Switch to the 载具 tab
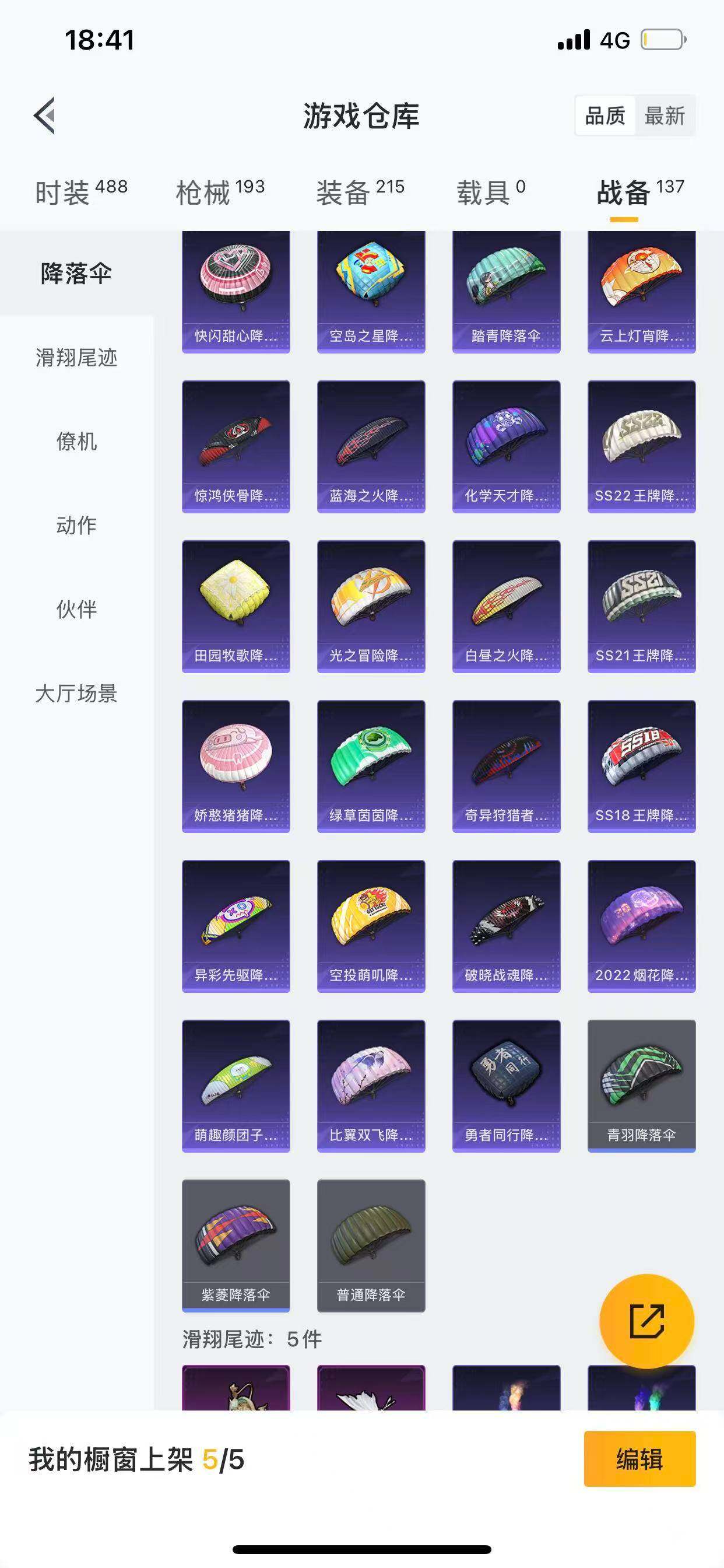724x1568 pixels. tap(490, 192)
